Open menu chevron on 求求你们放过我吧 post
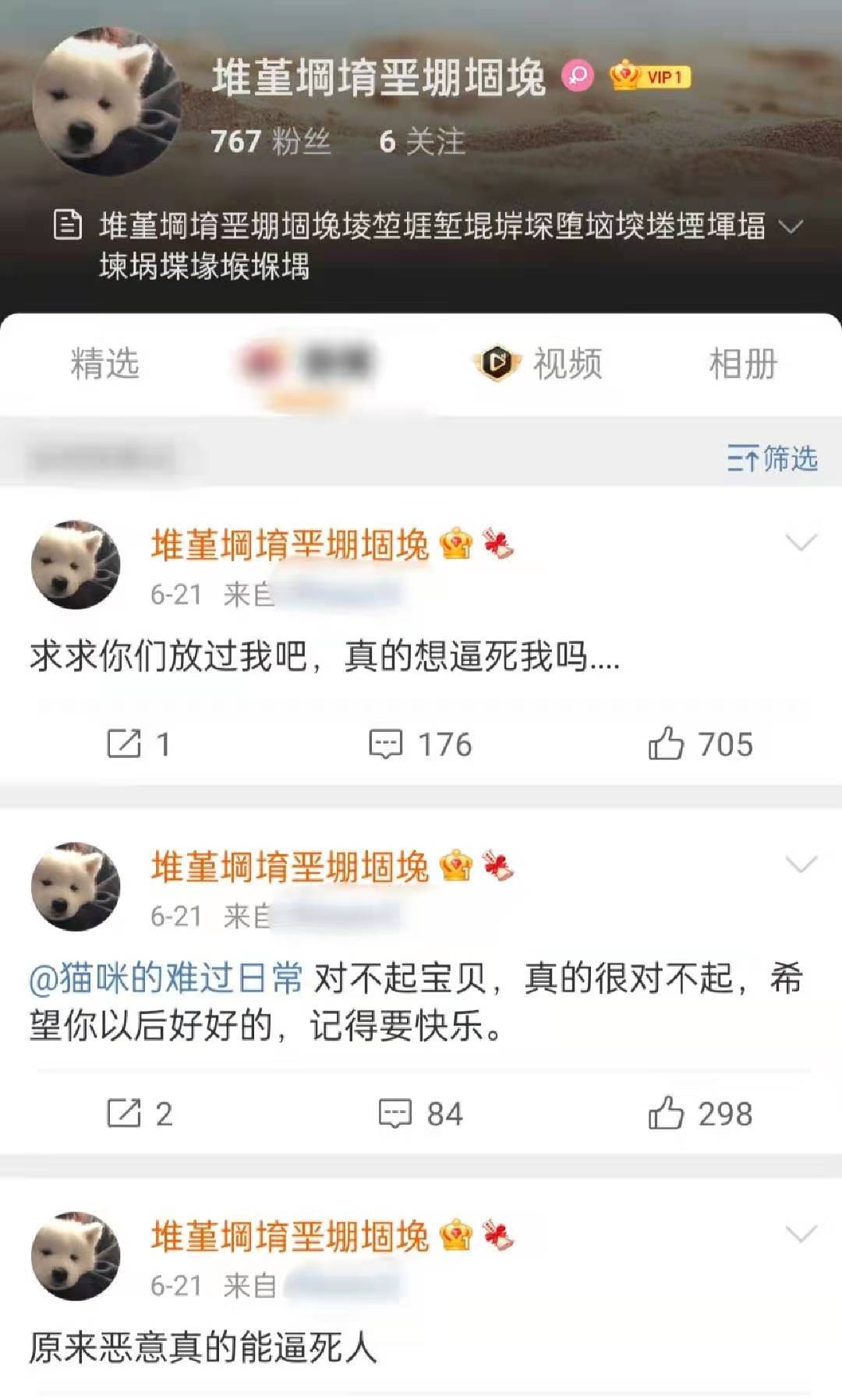Image resolution: width=842 pixels, height=1400 pixels. click(801, 543)
